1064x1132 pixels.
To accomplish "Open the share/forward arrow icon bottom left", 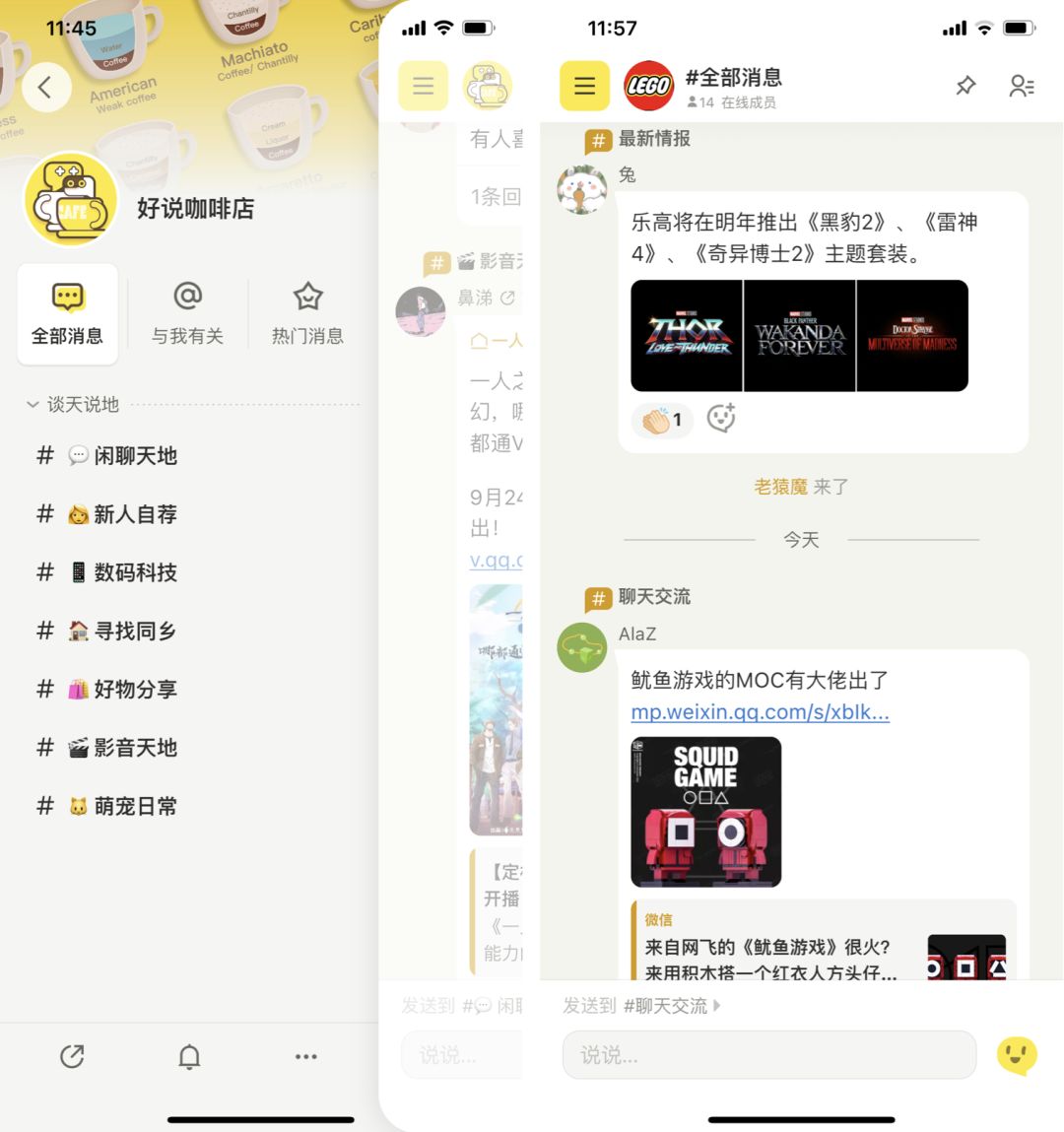I will click(70, 1054).
